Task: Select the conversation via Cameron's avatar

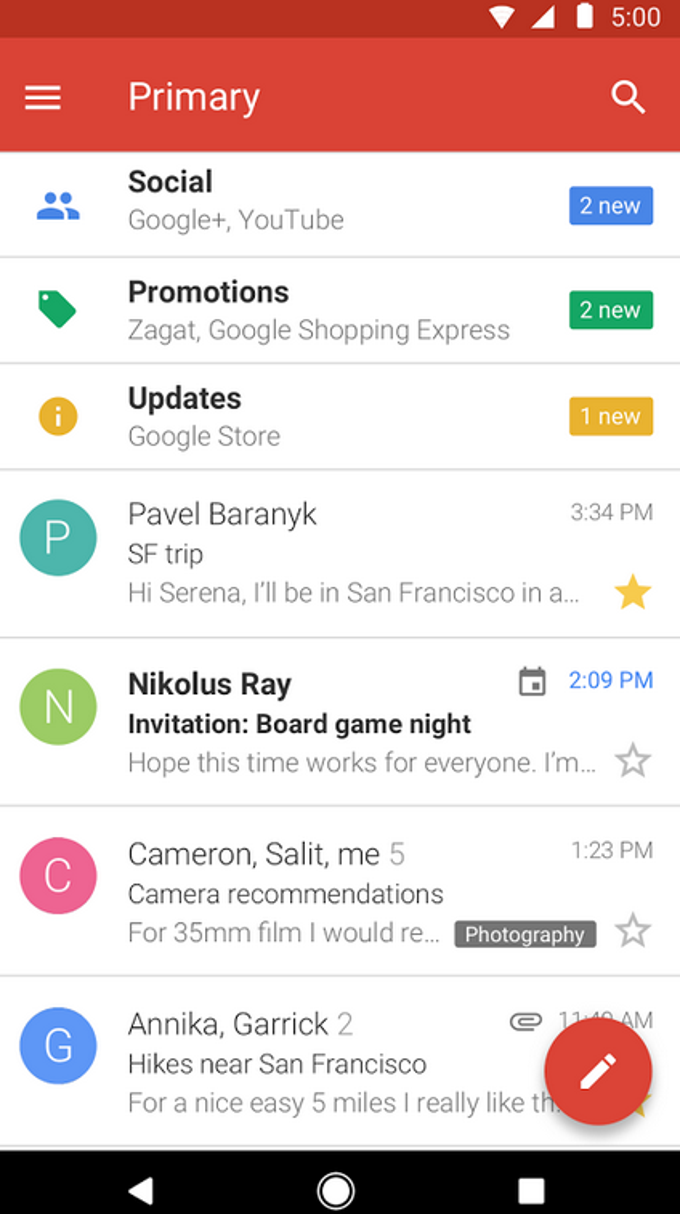Action: pos(58,876)
